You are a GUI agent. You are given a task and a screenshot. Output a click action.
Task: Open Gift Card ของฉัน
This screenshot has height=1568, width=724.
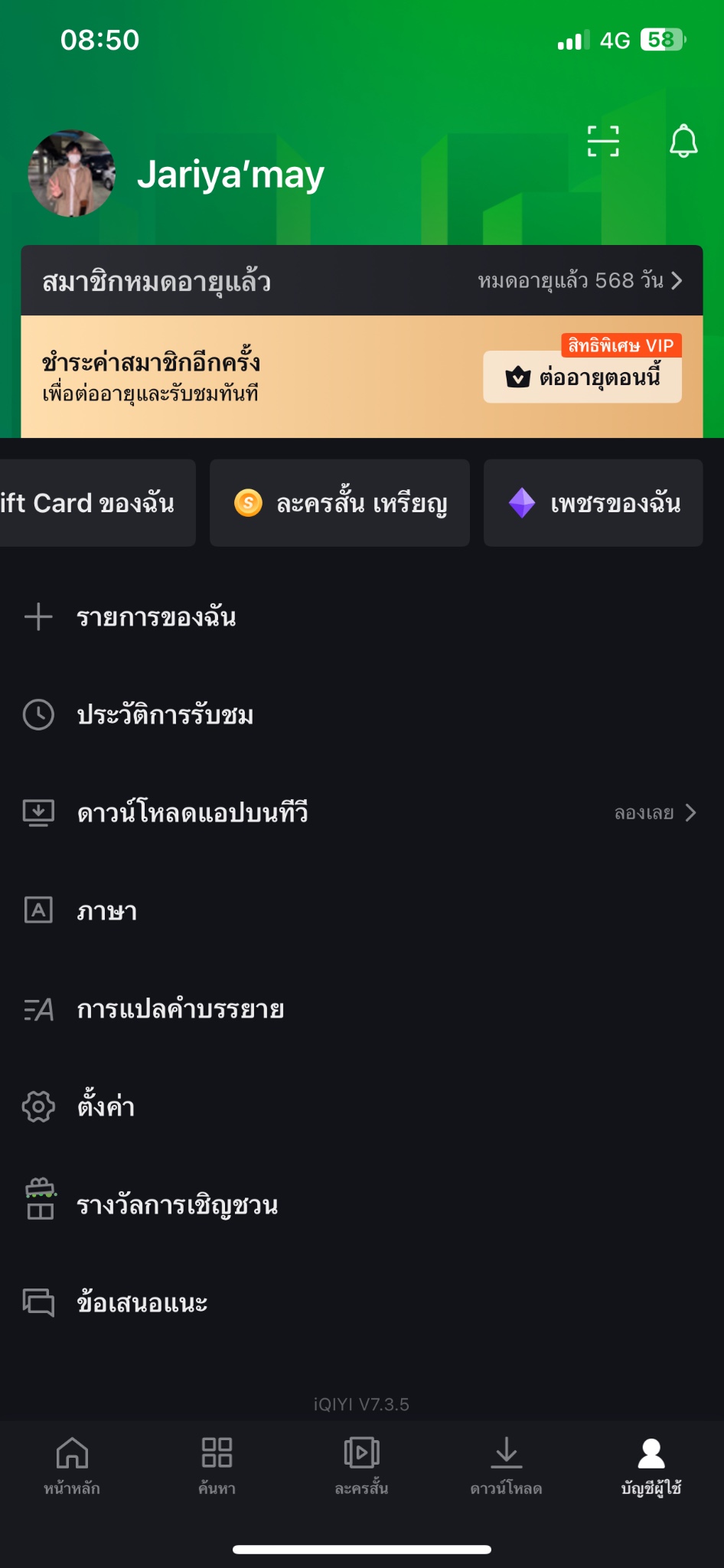tap(97, 503)
